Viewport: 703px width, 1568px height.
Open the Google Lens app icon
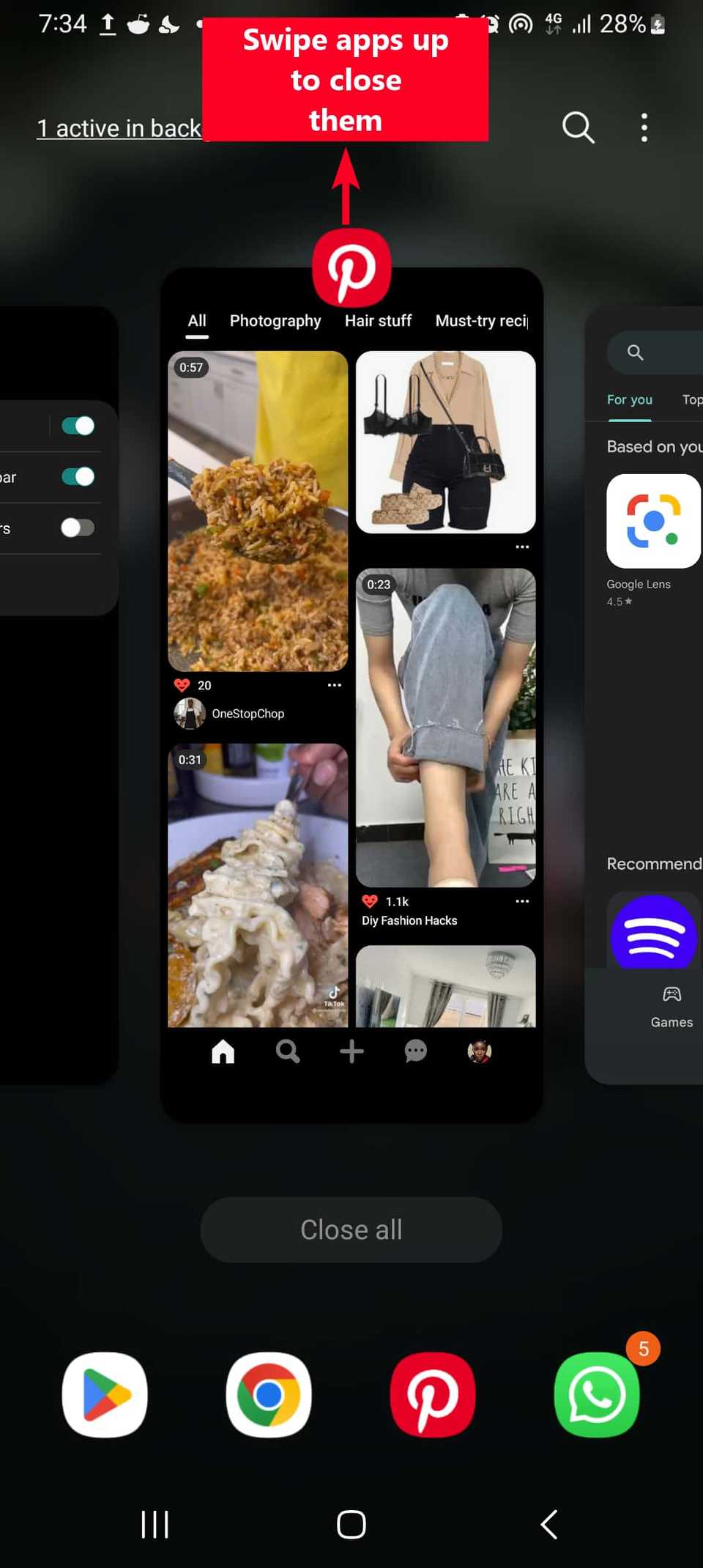pyautogui.click(x=652, y=522)
